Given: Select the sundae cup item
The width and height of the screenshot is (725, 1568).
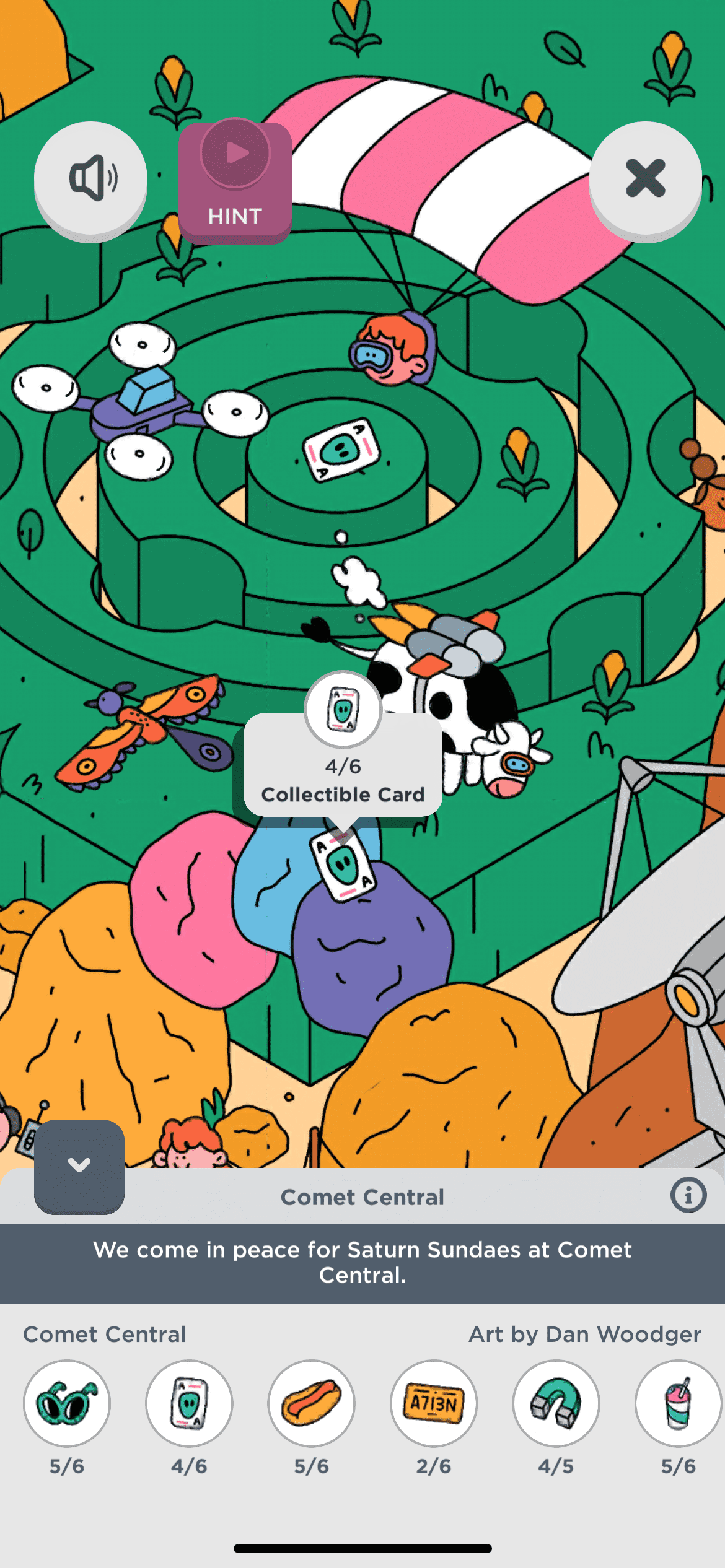Looking at the screenshot, I should pyautogui.click(x=678, y=1403).
